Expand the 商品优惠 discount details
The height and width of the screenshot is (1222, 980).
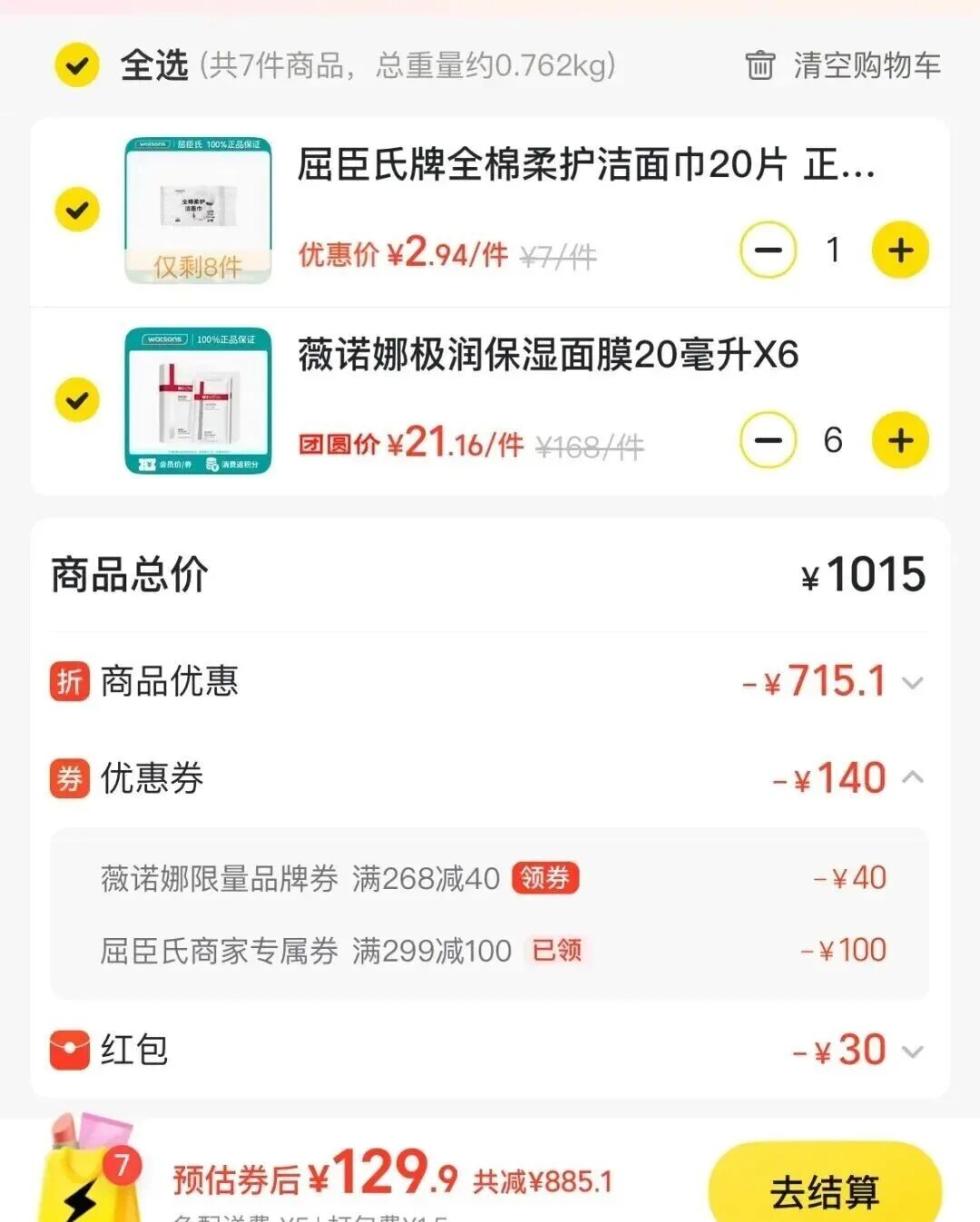tap(913, 683)
